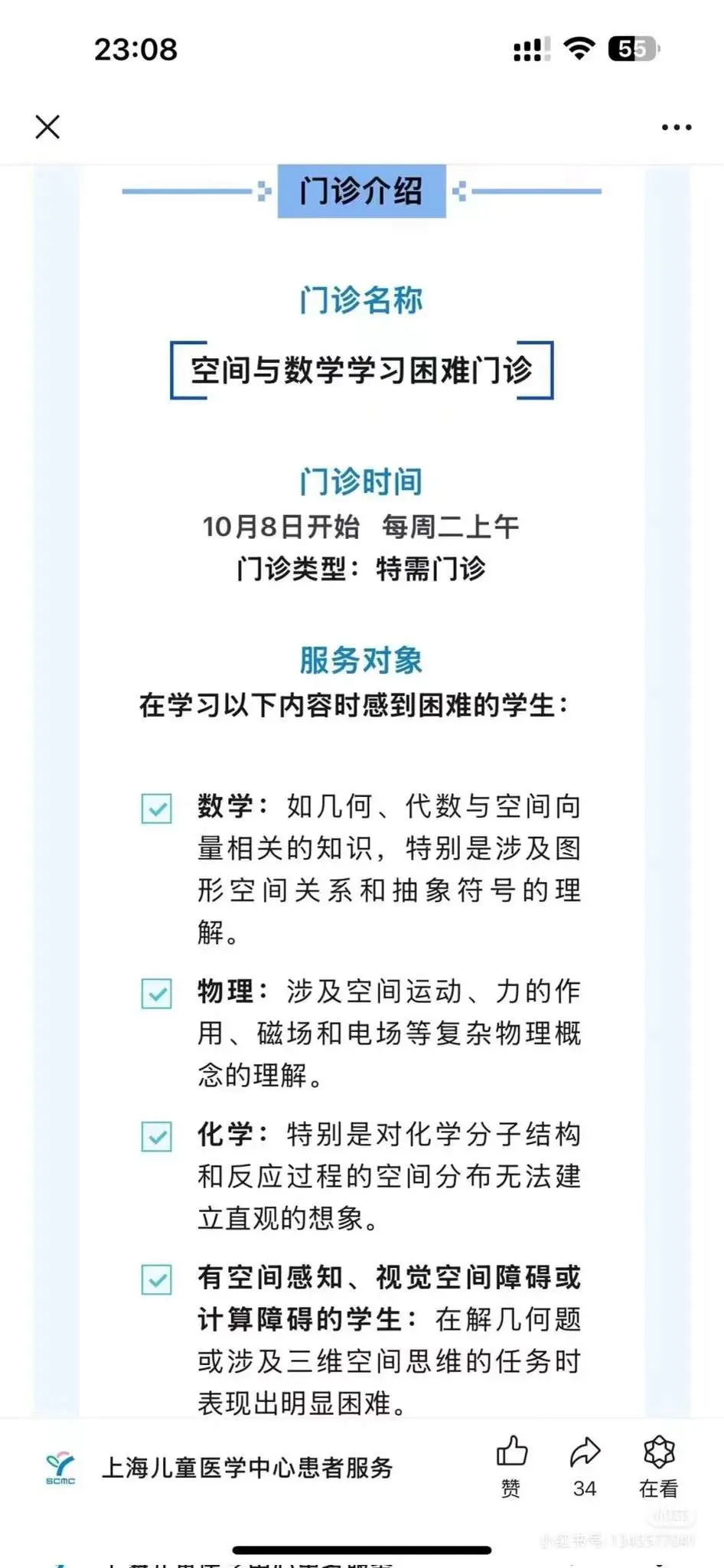Open 上海儿童医学中心患者服务 account page
Viewport: 724px width, 1568px height.
(246, 1467)
